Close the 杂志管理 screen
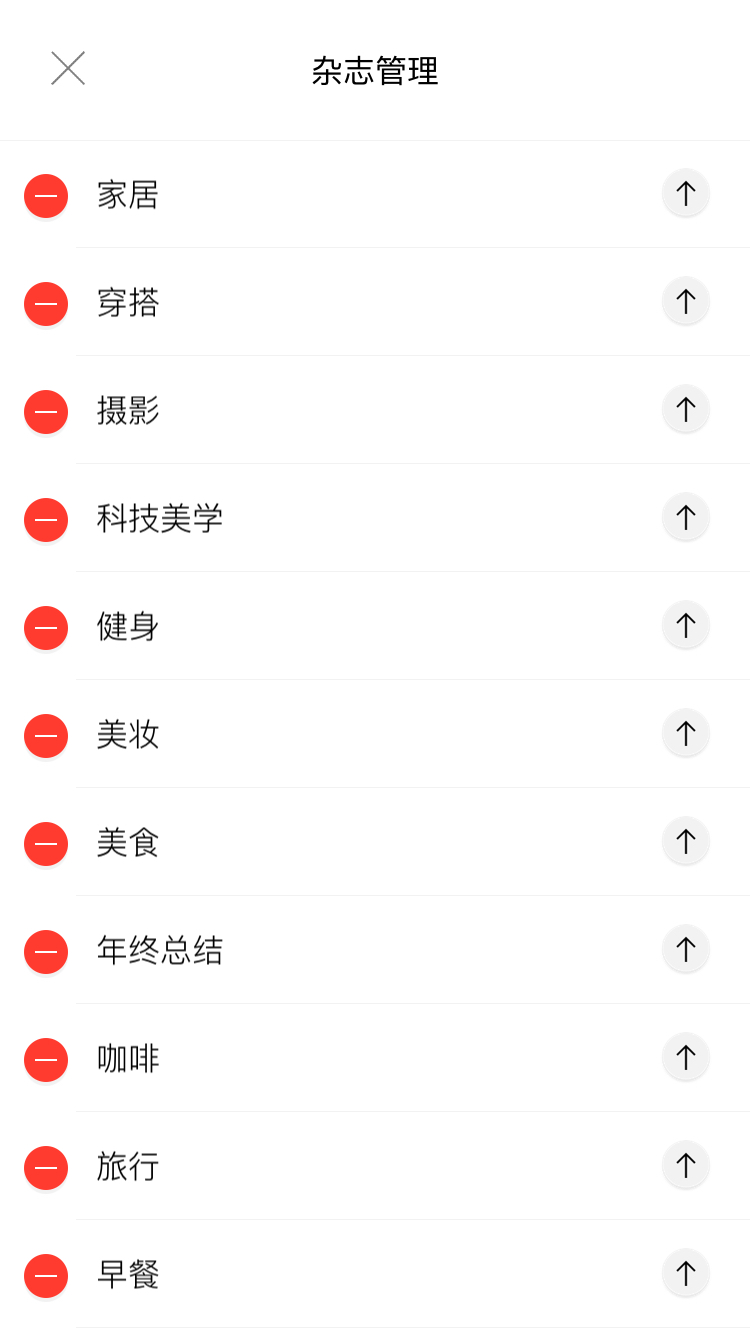The height and width of the screenshot is (1334, 750). (68, 68)
